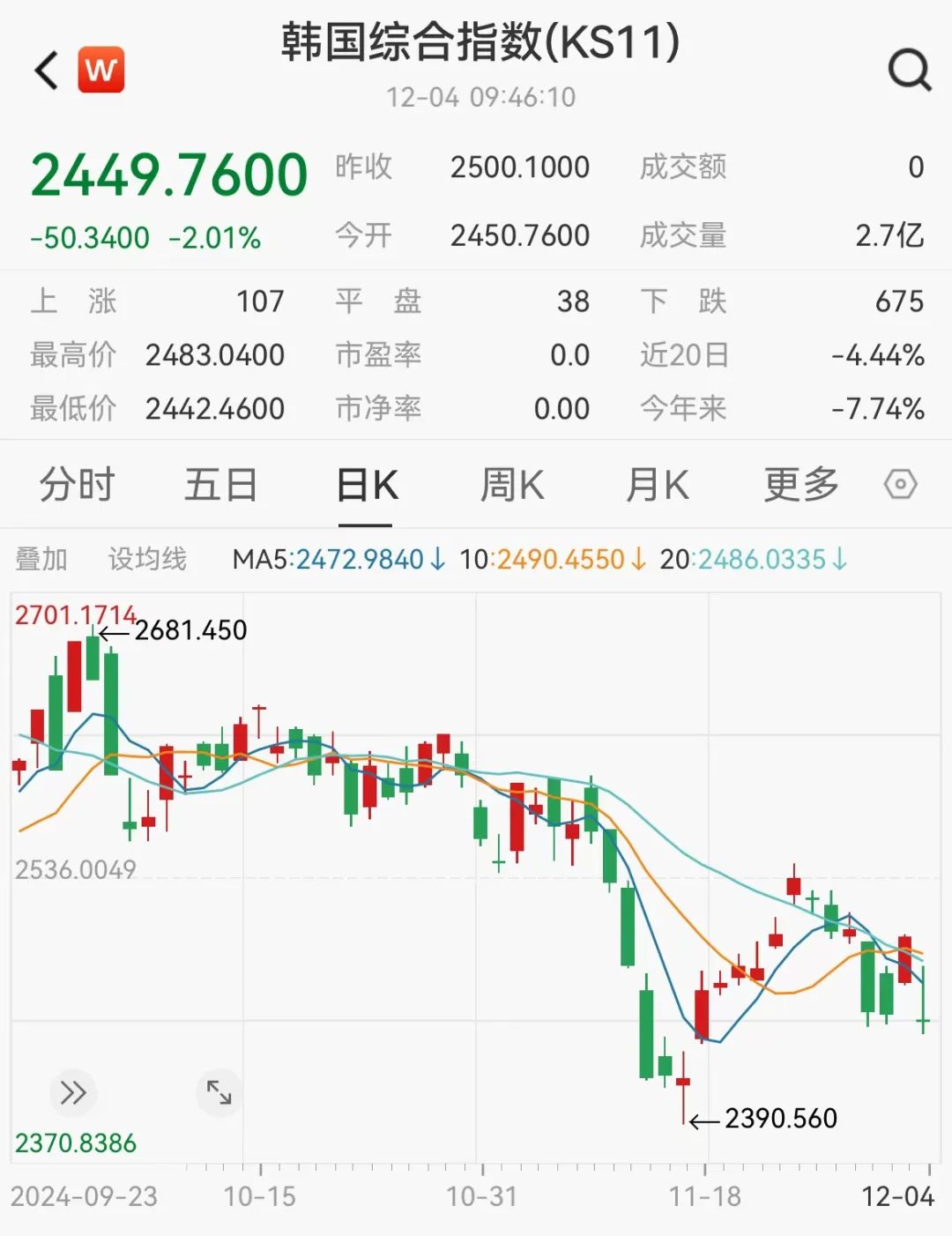Select the 五日 five-day tab
Screen dimensions: 952x1236
(x=221, y=484)
